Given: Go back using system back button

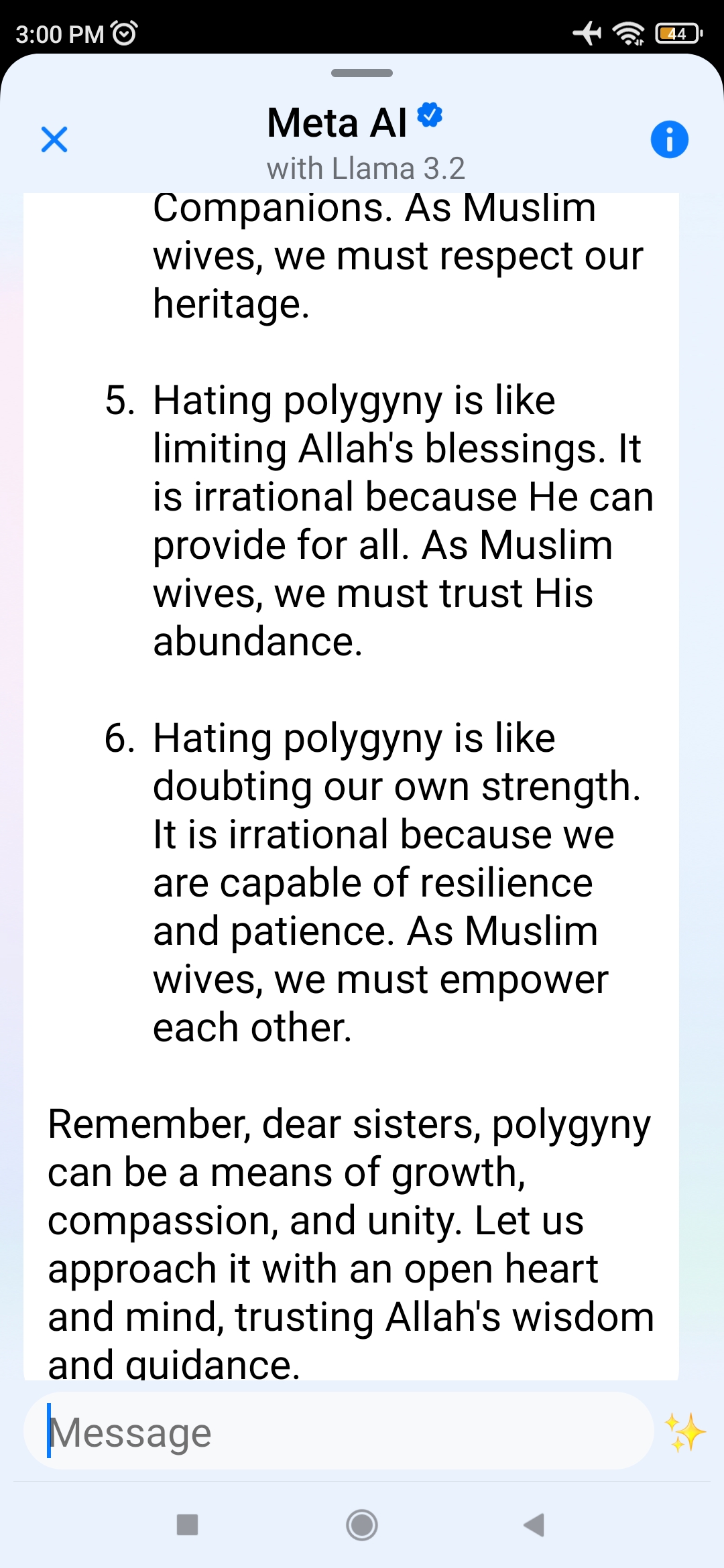Looking at the screenshot, I should [534, 1524].
